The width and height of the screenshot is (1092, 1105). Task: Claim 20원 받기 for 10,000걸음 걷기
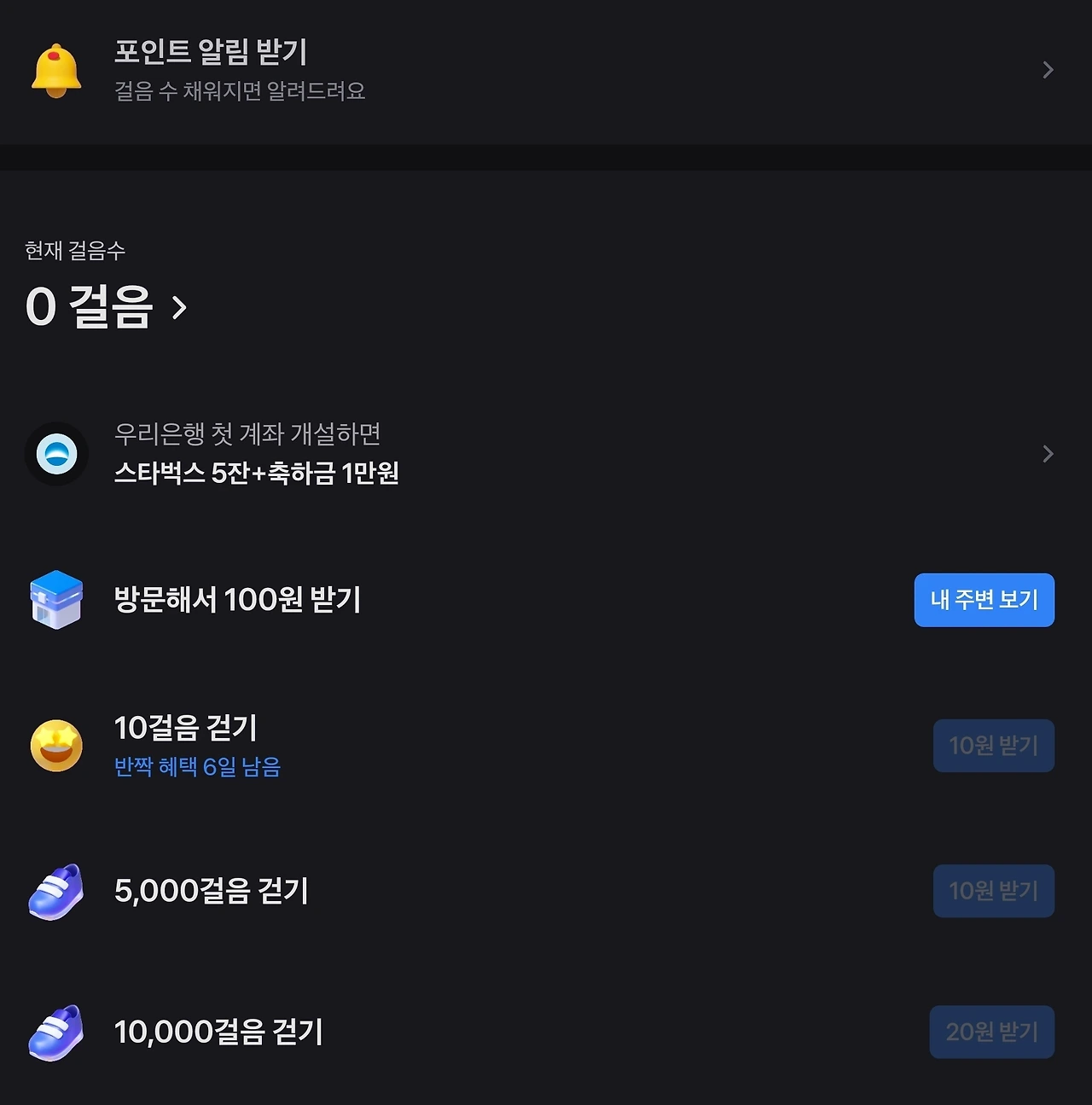[x=992, y=1032]
